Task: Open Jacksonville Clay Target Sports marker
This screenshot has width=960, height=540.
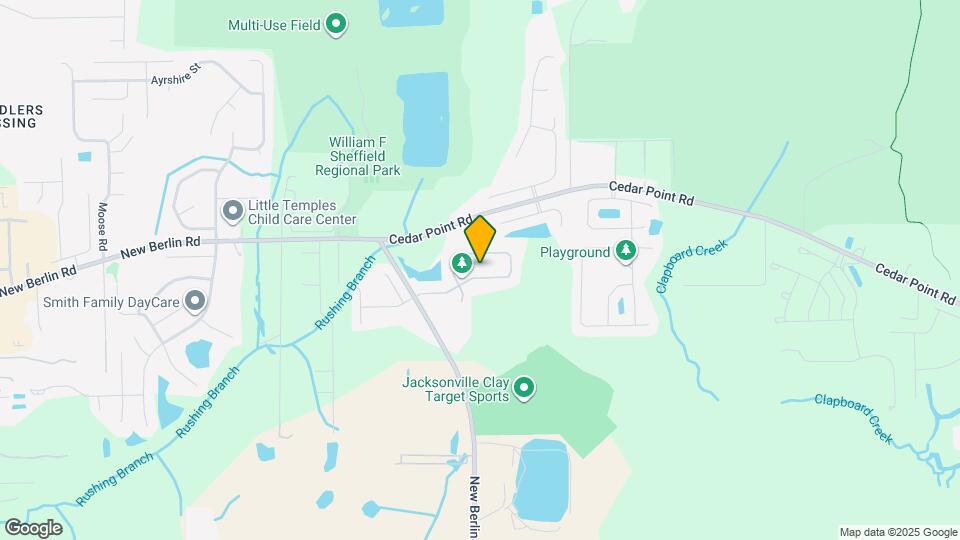Action: (524, 388)
